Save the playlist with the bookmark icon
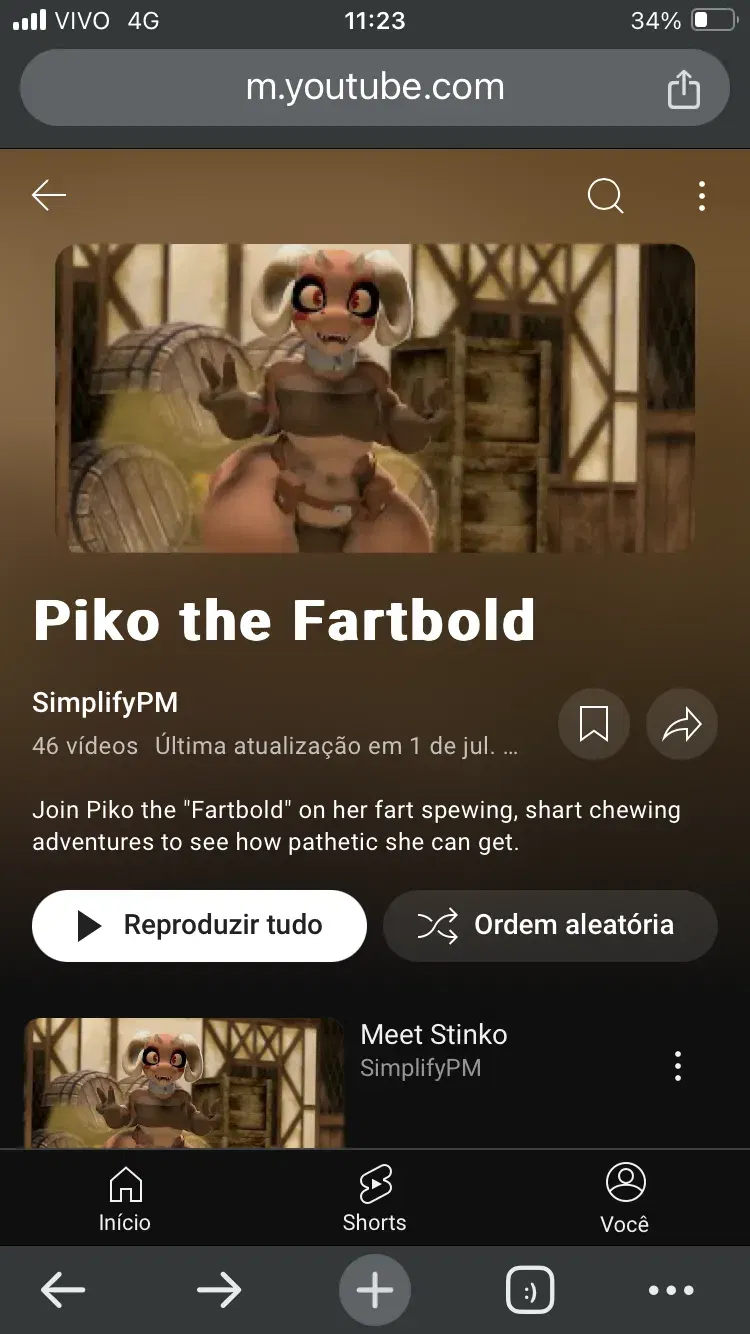 click(594, 724)
